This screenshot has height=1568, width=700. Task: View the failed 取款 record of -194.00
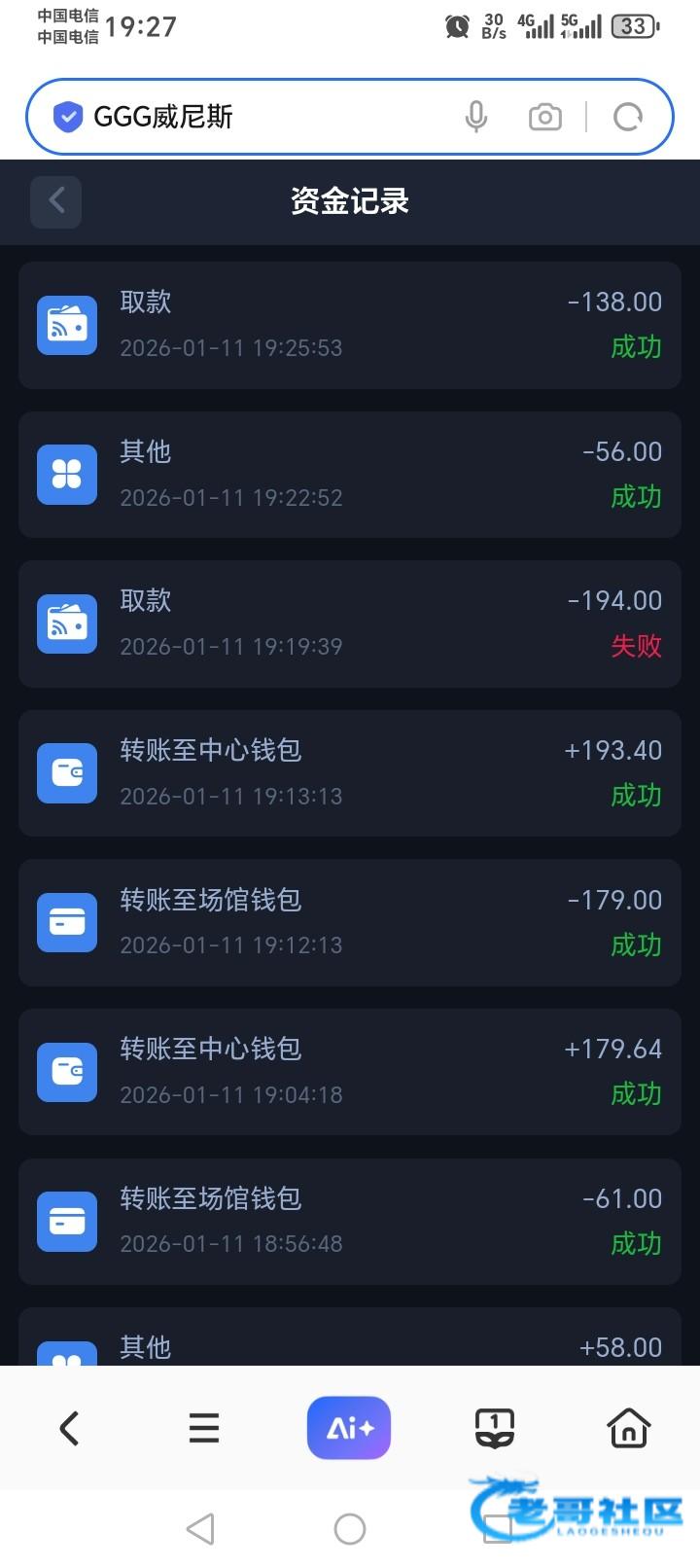(350, 624)
